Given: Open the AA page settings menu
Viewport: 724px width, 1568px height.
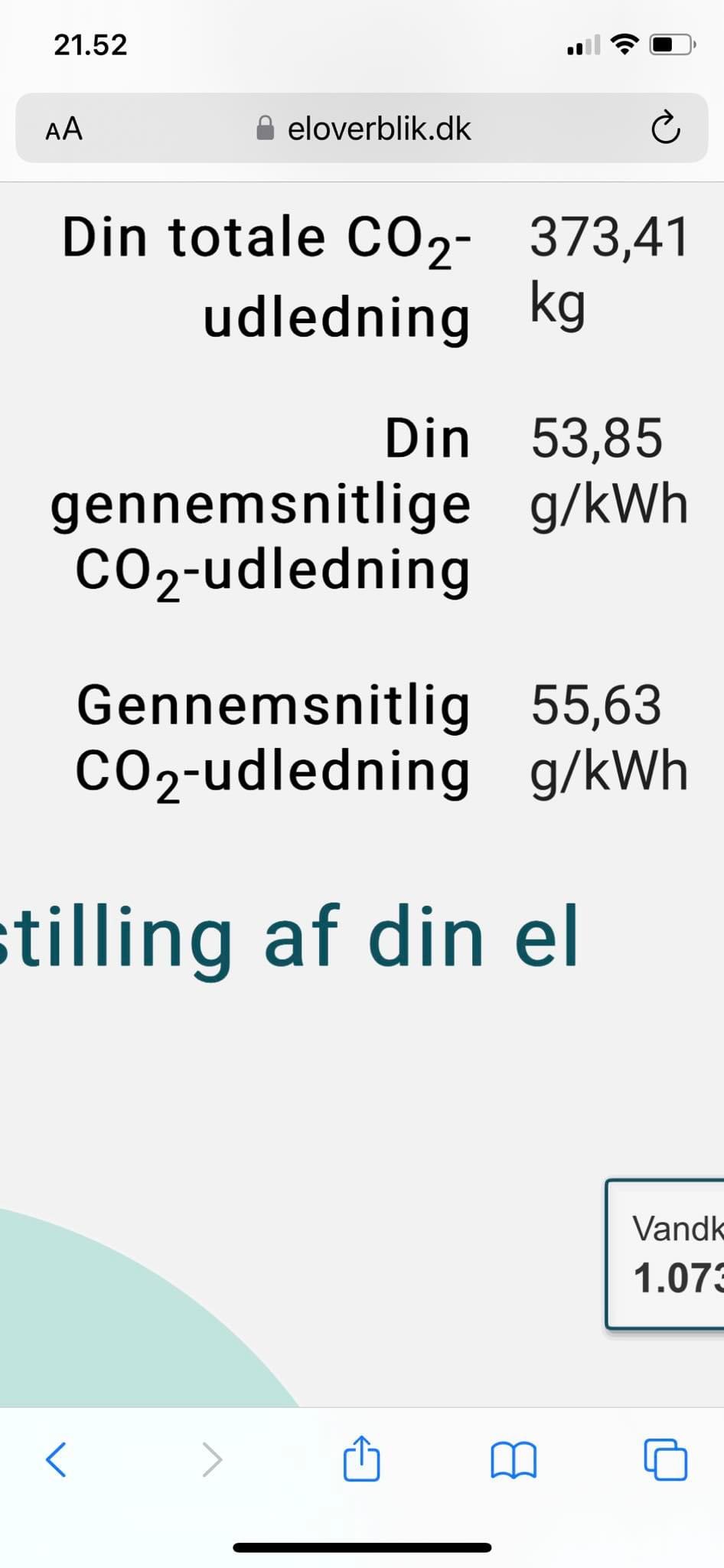Looking at the screenshot, I should (64, 129).
